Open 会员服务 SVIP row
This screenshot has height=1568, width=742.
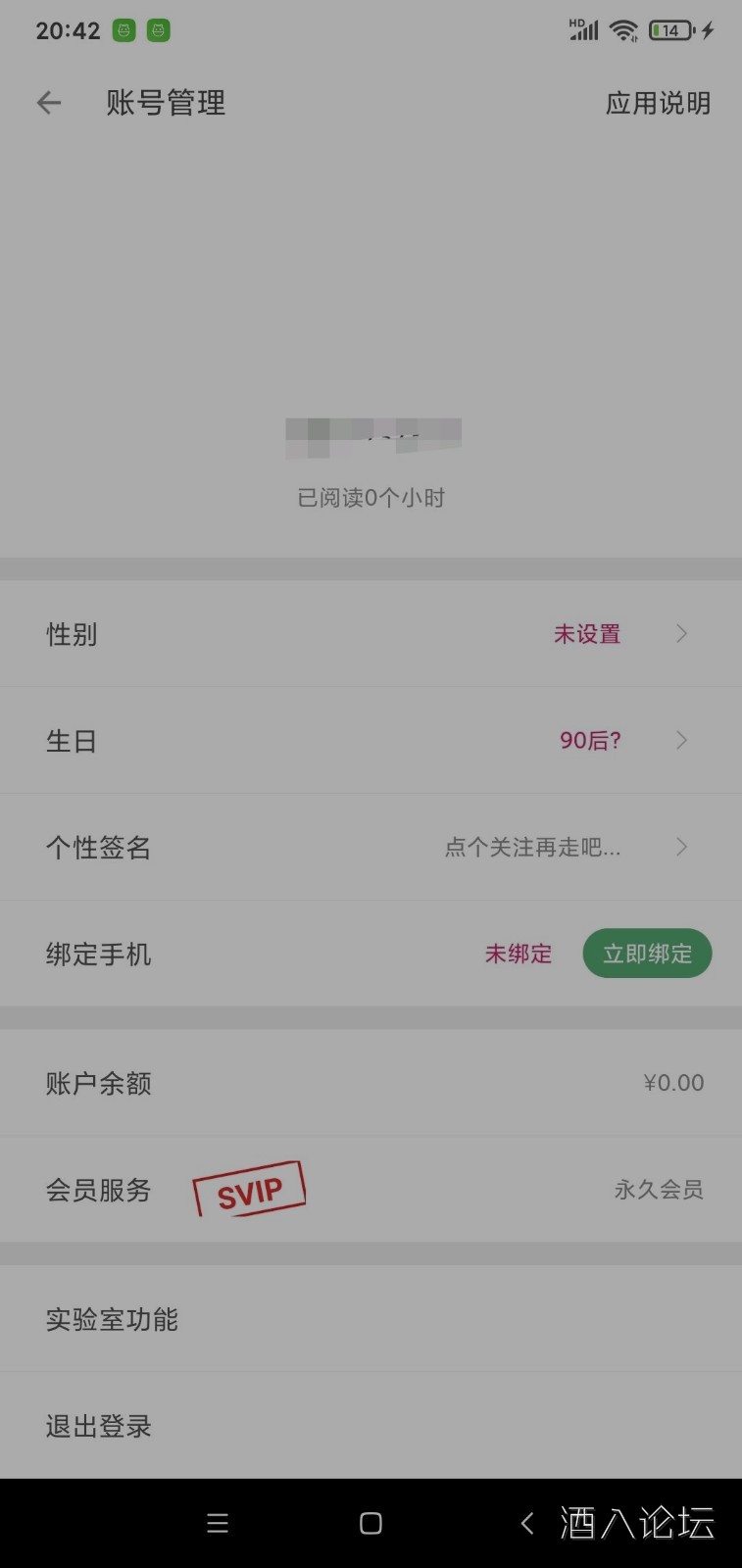(371, 1190)
